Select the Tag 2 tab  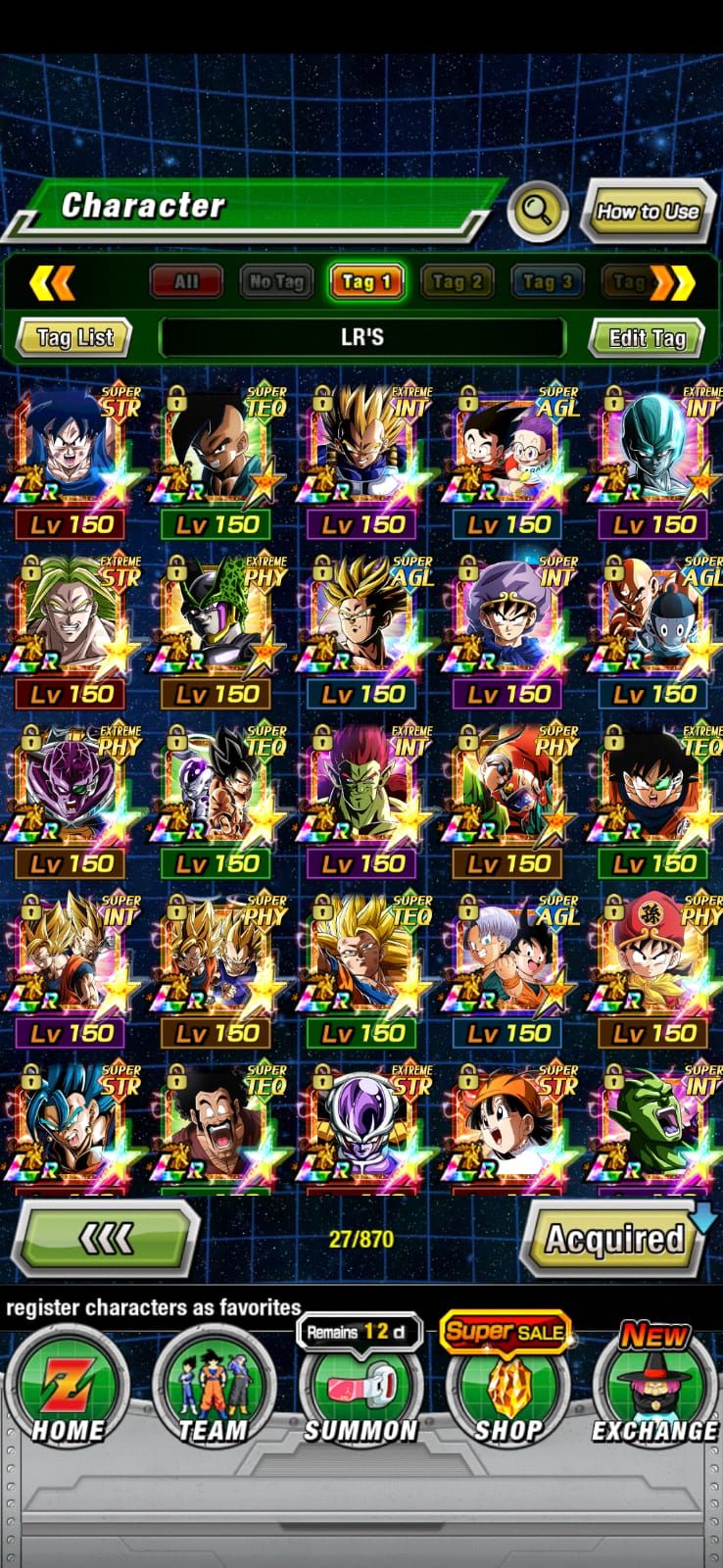457,282
